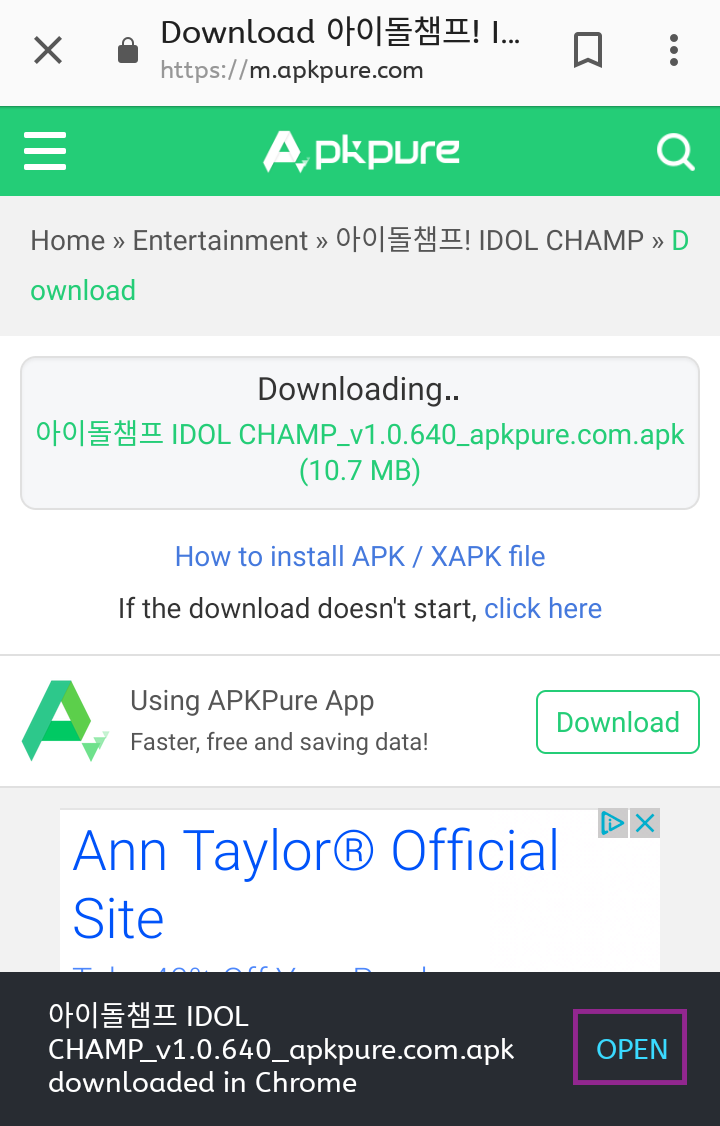Image resolution: width=720 pixels, height=1126 pixels.
Task: Open the downloaded apk file
Action: point(631,1048)
